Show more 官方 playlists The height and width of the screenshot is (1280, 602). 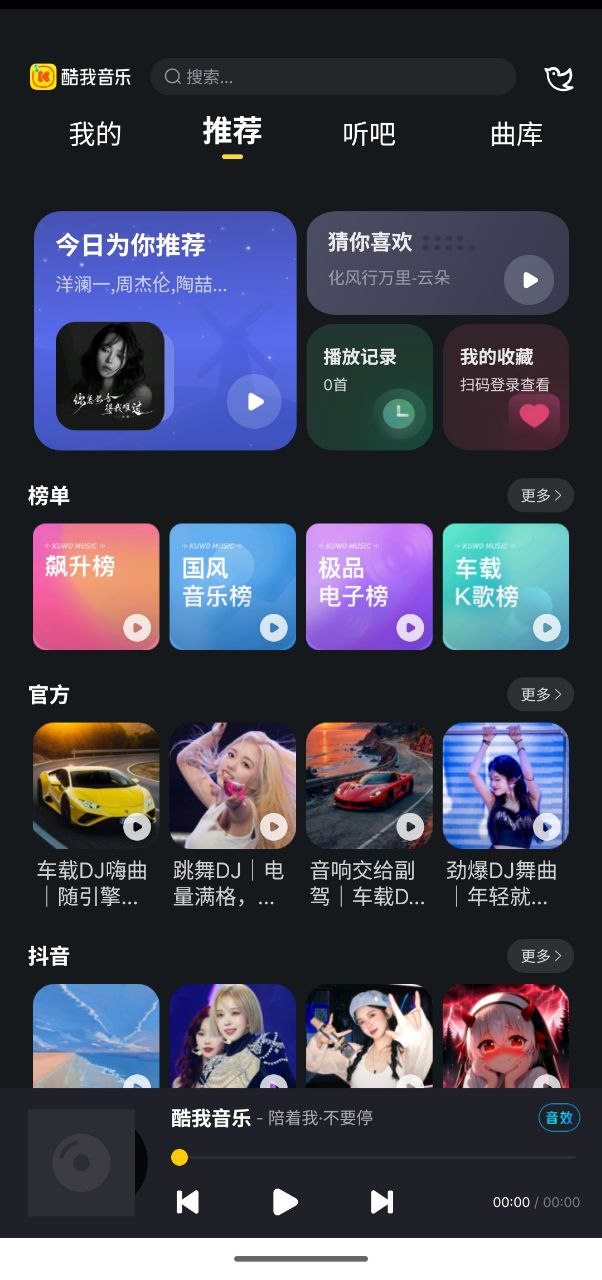click(x=540, y=694)
